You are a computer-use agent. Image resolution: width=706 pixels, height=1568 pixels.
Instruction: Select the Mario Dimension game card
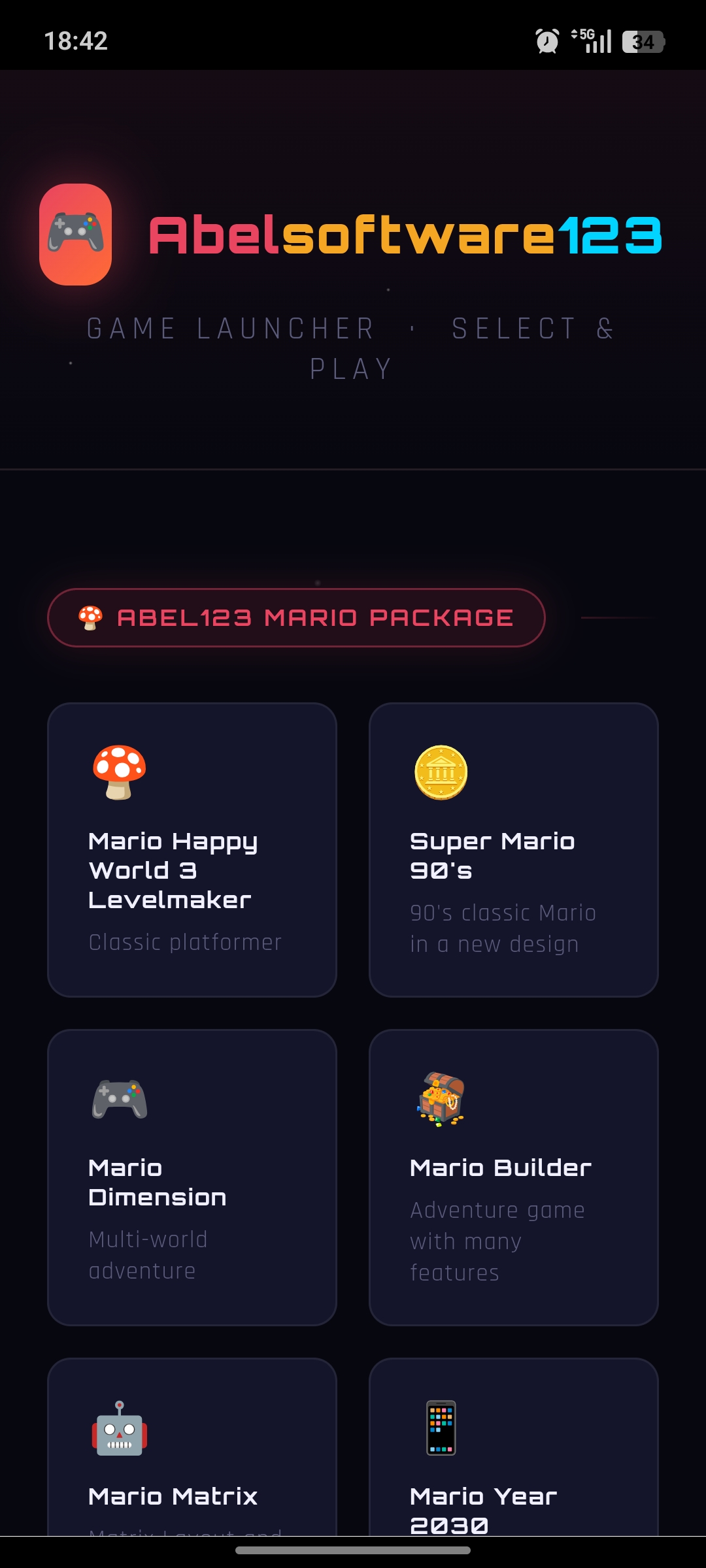pos(192,1177)
